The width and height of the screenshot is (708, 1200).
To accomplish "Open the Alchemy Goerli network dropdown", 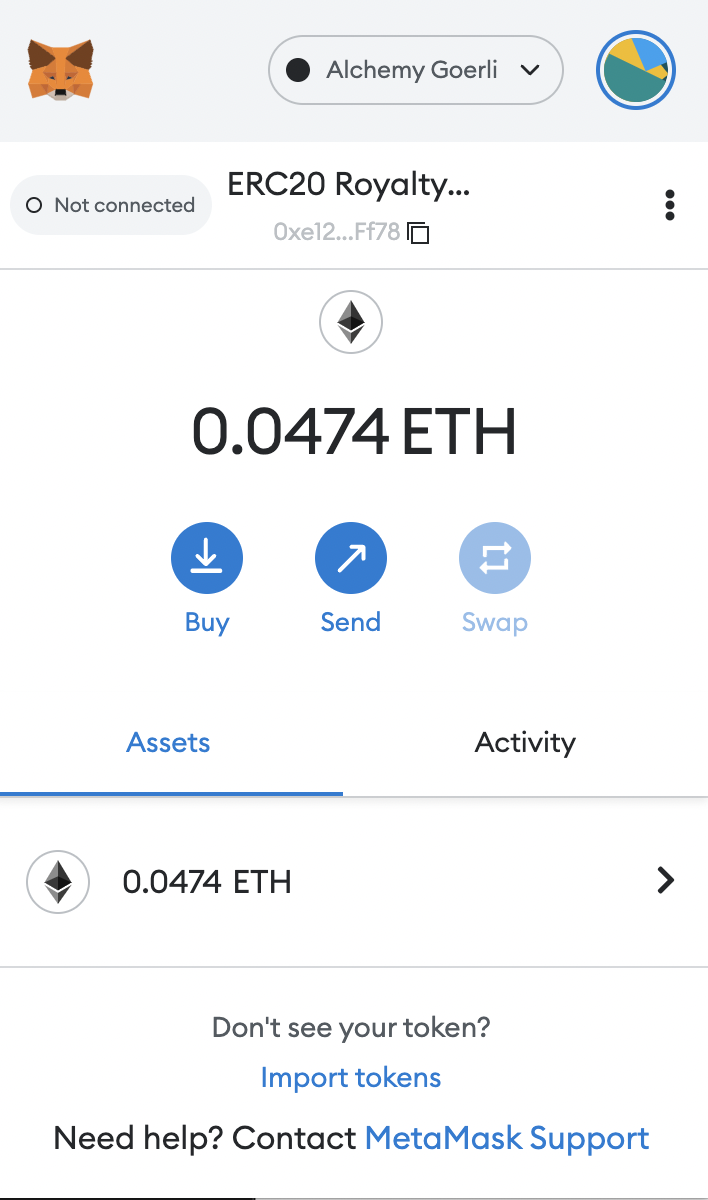I will point(415,70).
